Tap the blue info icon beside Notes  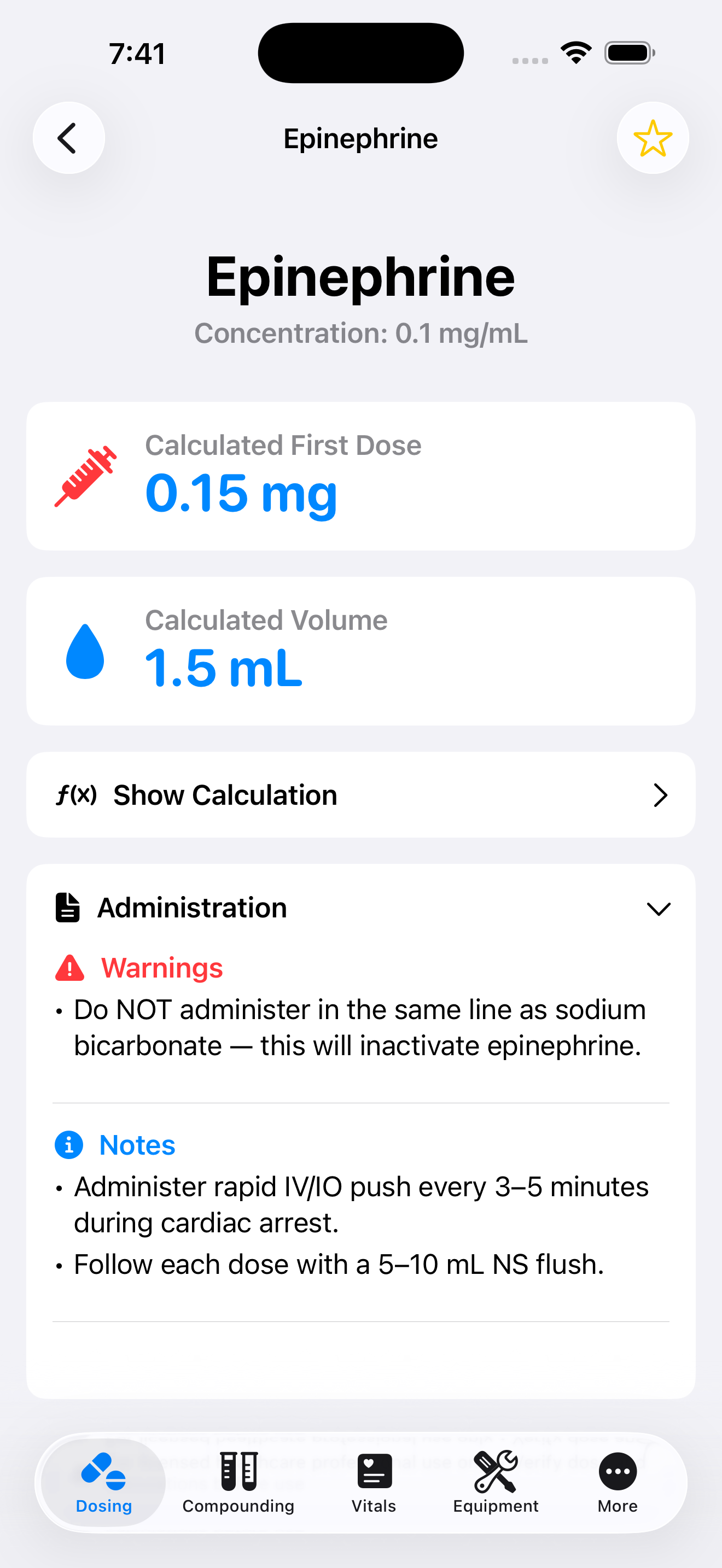pos(69,1144)
